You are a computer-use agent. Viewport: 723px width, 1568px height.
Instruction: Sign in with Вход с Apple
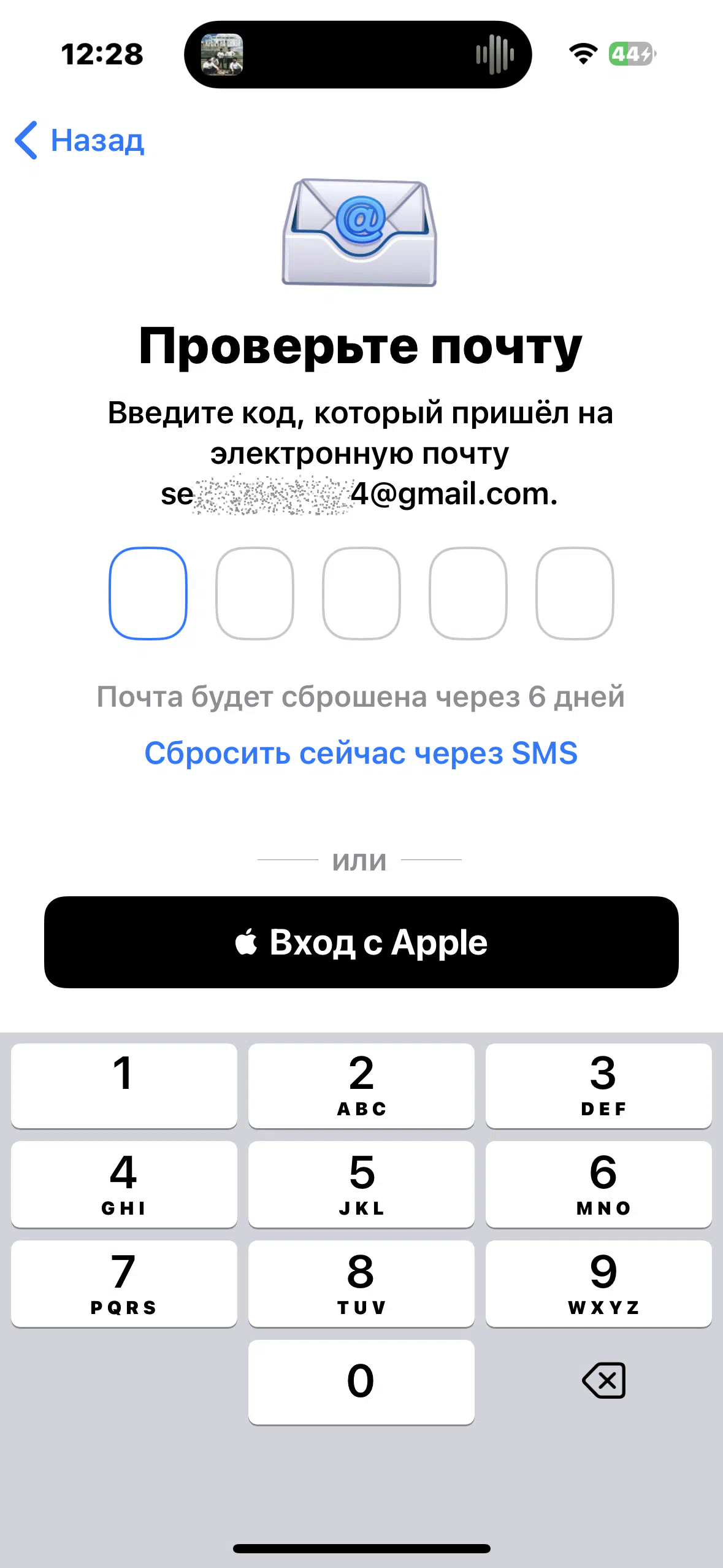pos(361,942)
